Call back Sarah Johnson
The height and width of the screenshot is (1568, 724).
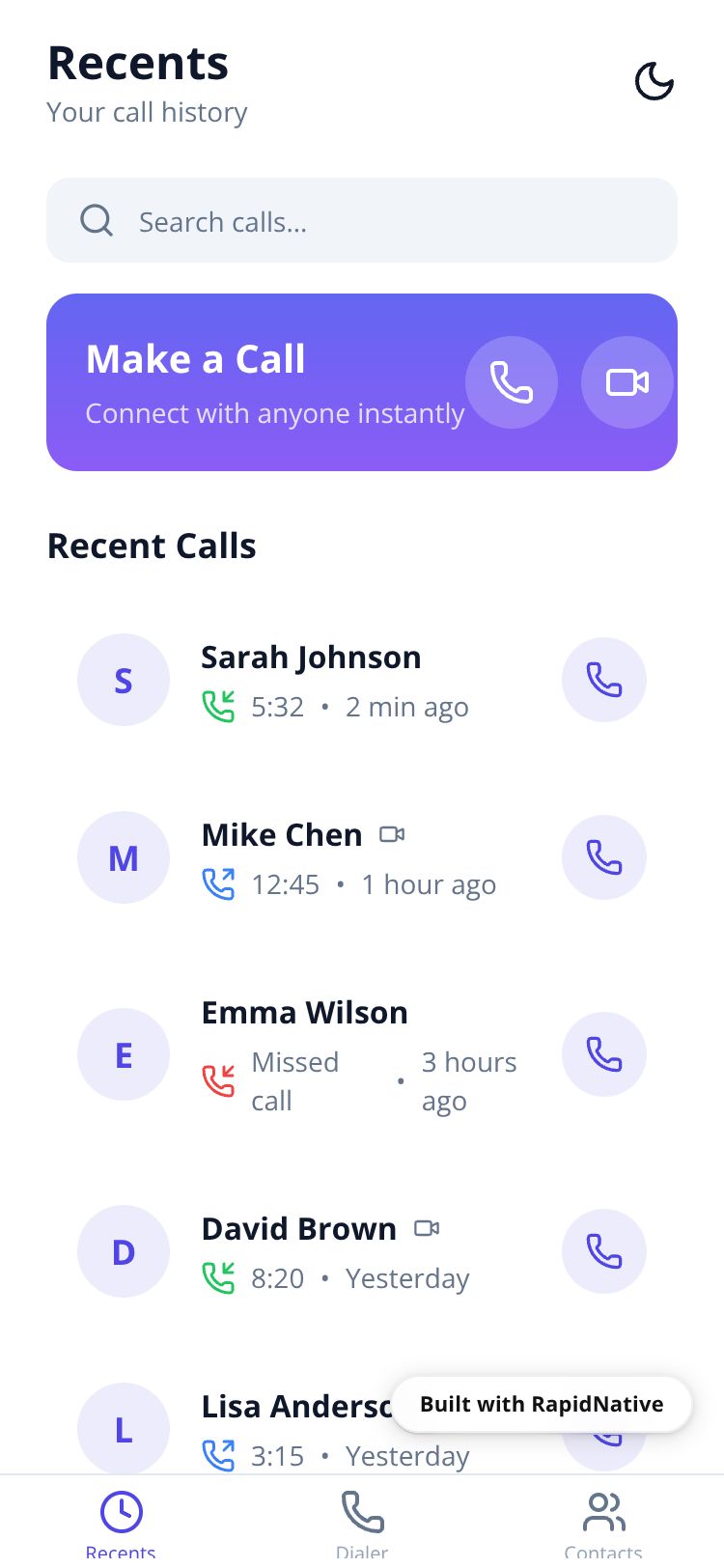(603, 680)
